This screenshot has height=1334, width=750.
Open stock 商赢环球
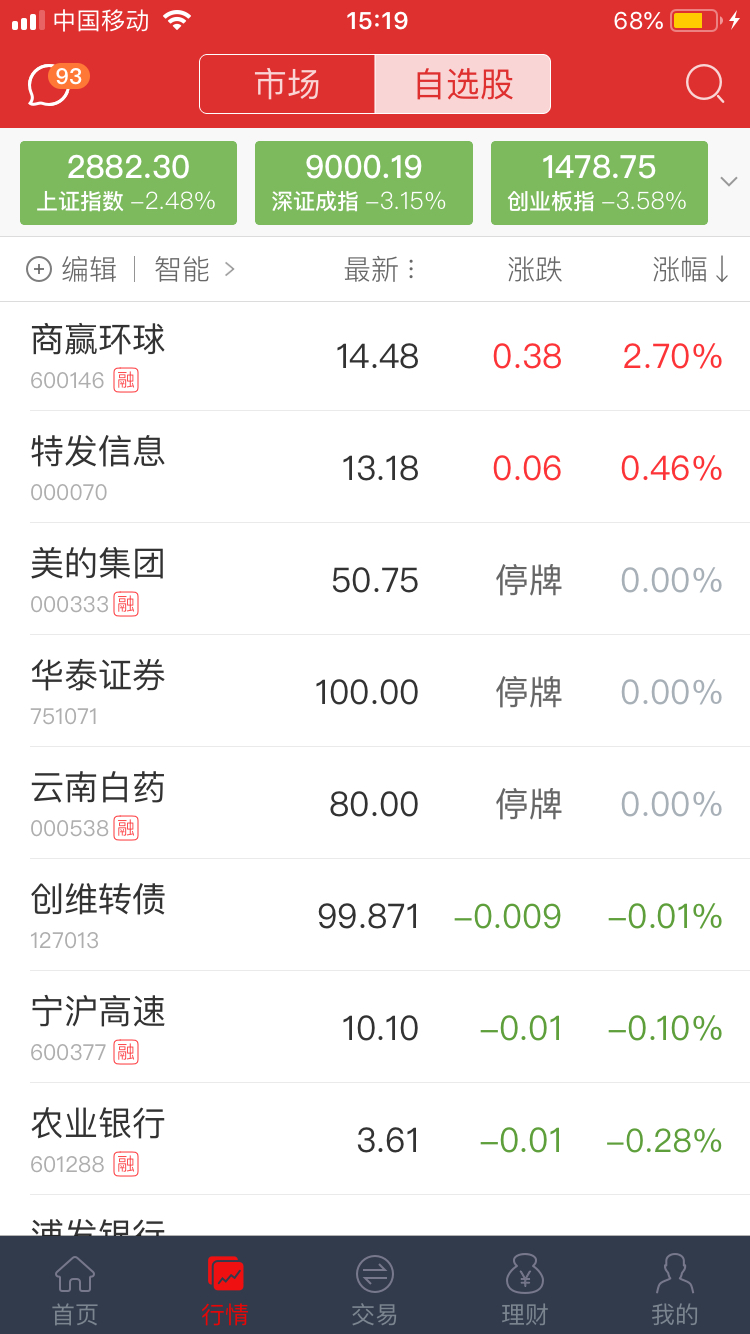[375, 356]
